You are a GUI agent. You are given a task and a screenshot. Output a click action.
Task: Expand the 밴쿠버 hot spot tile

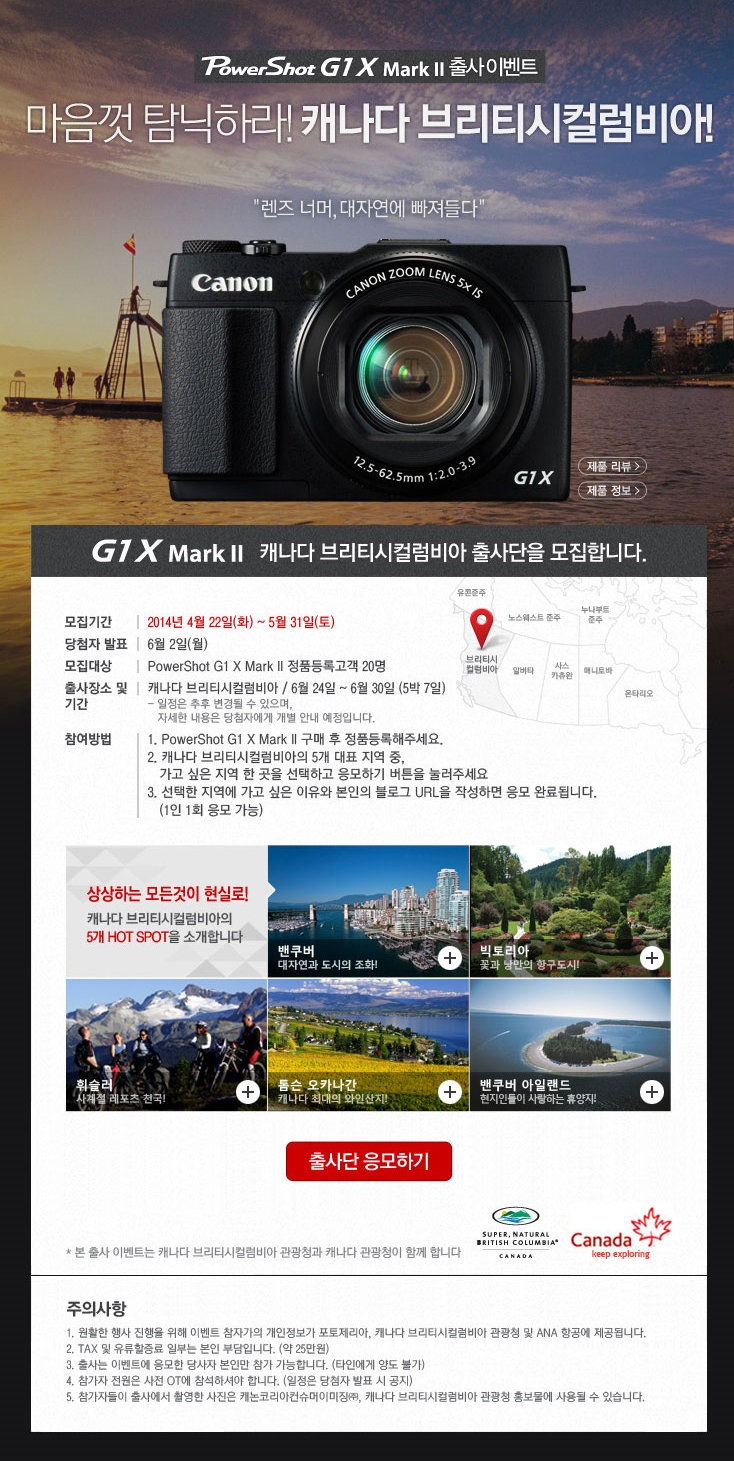[x=450, y=958]
